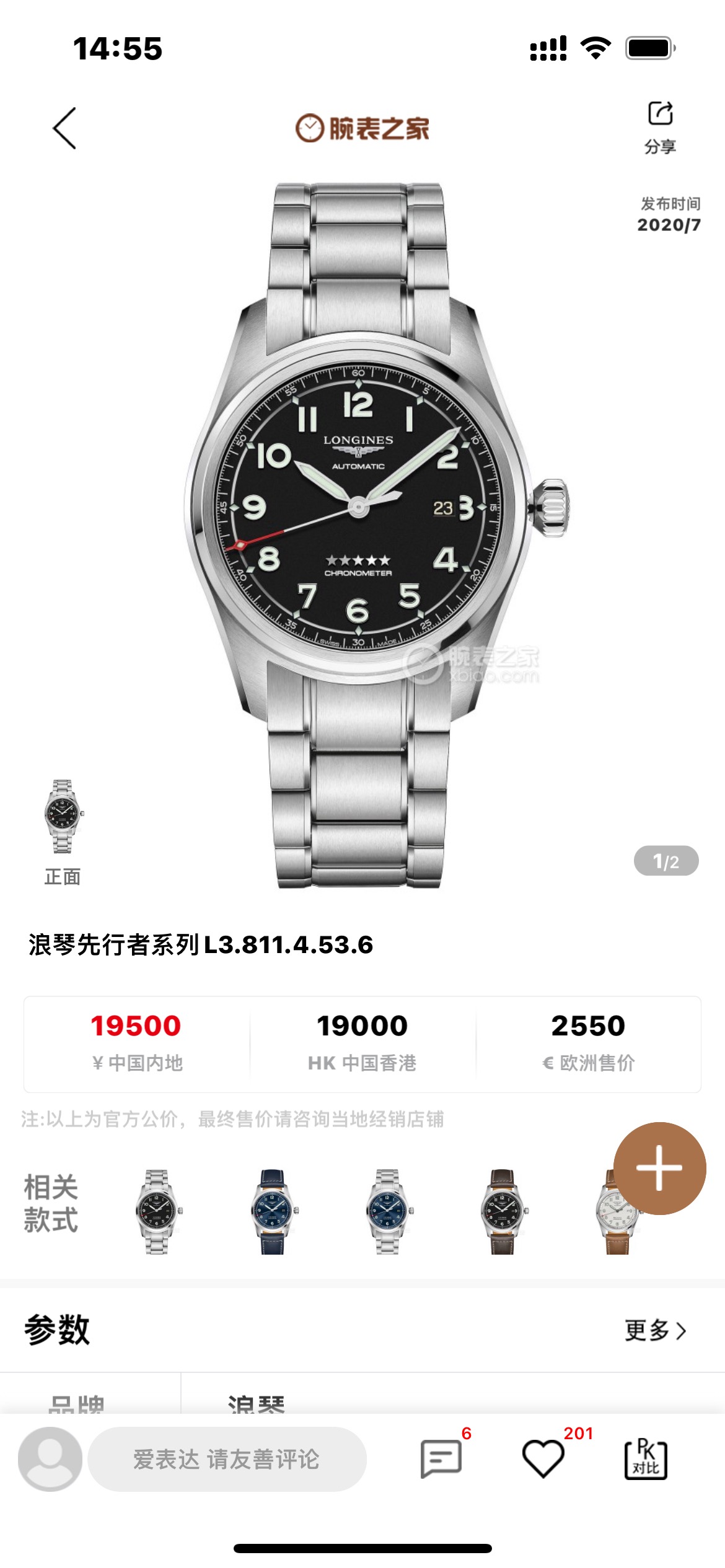This screenshot has height=1568, width=725.
Task: View more parameters via 更多
Action: tap(655, 1330)
